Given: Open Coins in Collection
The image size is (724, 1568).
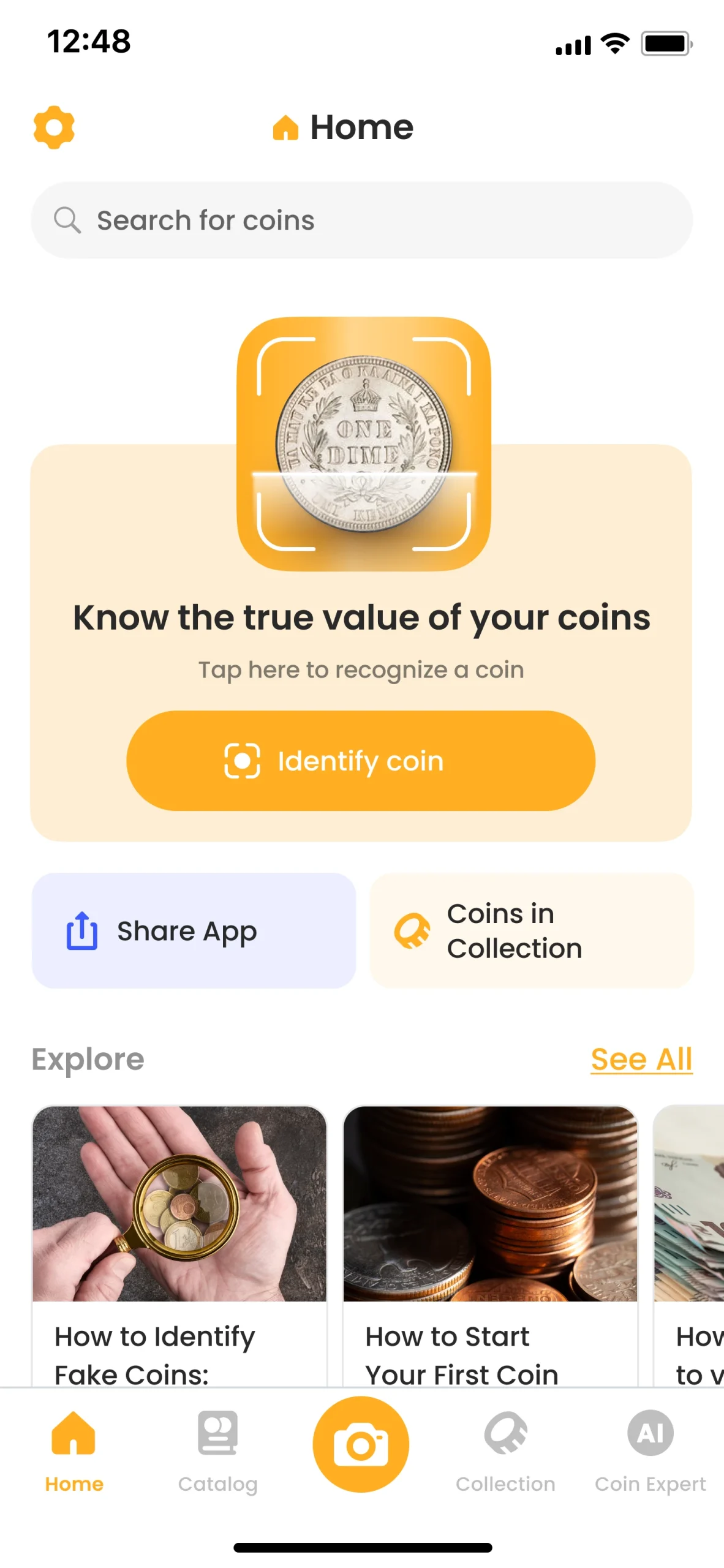Looking at the screenshot, I should [531, 930].
